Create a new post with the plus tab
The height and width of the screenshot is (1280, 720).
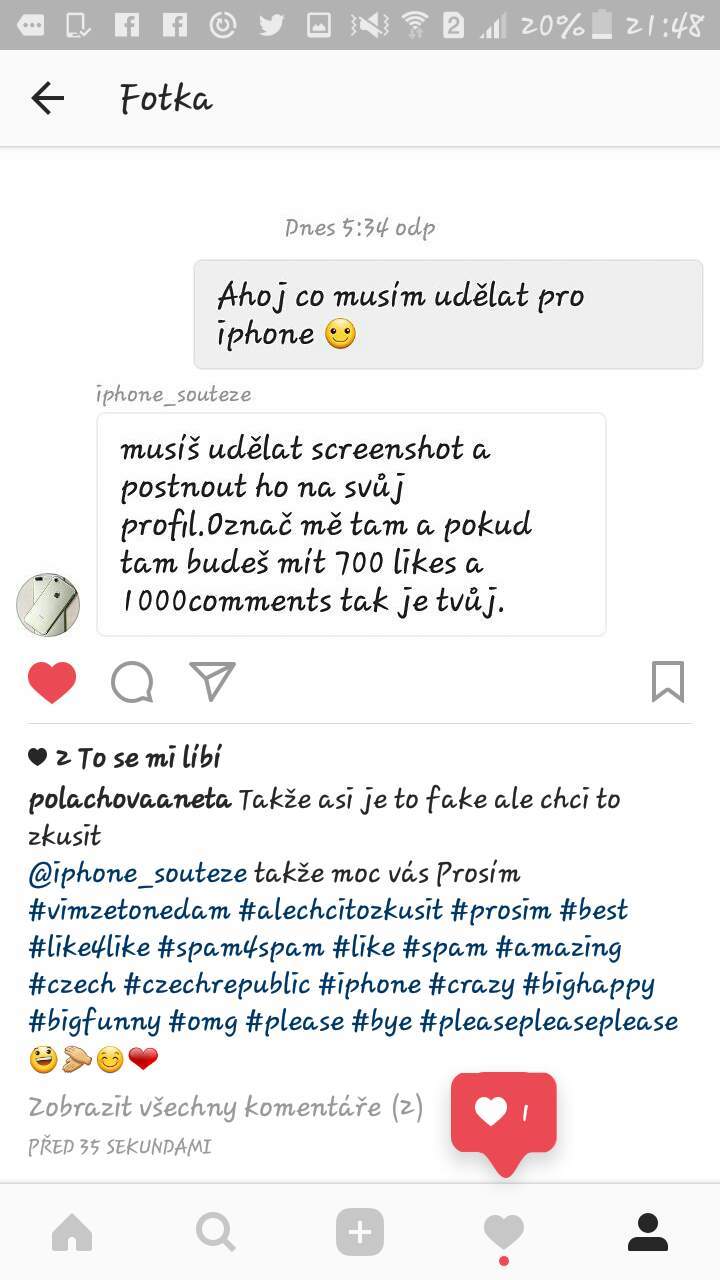point(360,1232)
